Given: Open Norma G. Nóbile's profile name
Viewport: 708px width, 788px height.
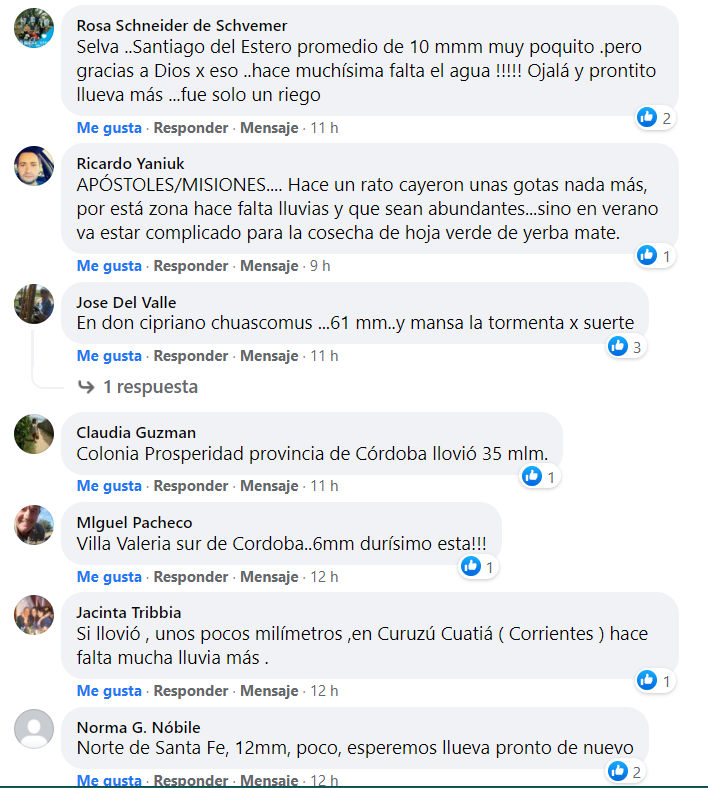Looking at the screenshot, I should click(x=139, y=727).
